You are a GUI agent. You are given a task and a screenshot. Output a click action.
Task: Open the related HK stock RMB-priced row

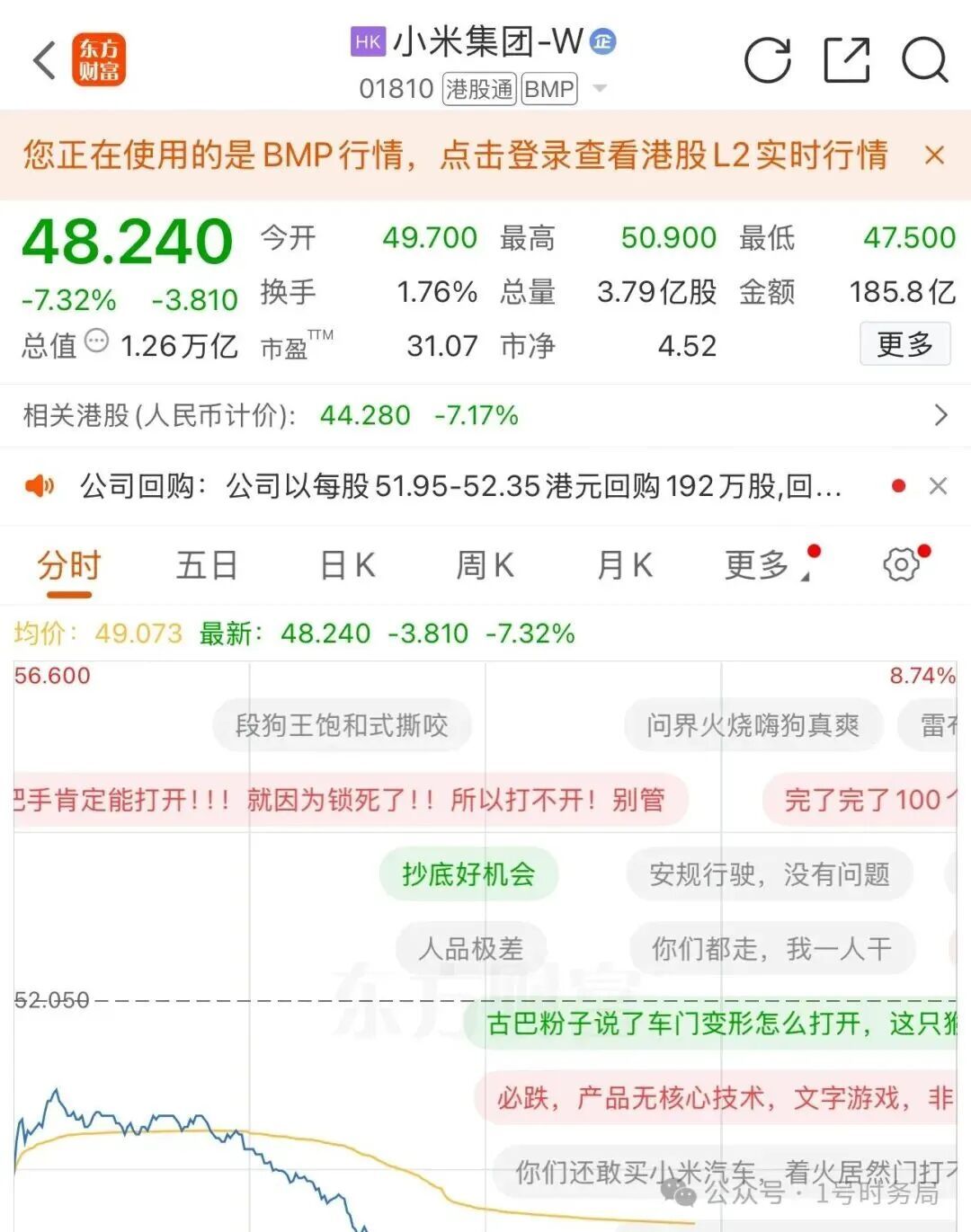[x=485, y=415]
